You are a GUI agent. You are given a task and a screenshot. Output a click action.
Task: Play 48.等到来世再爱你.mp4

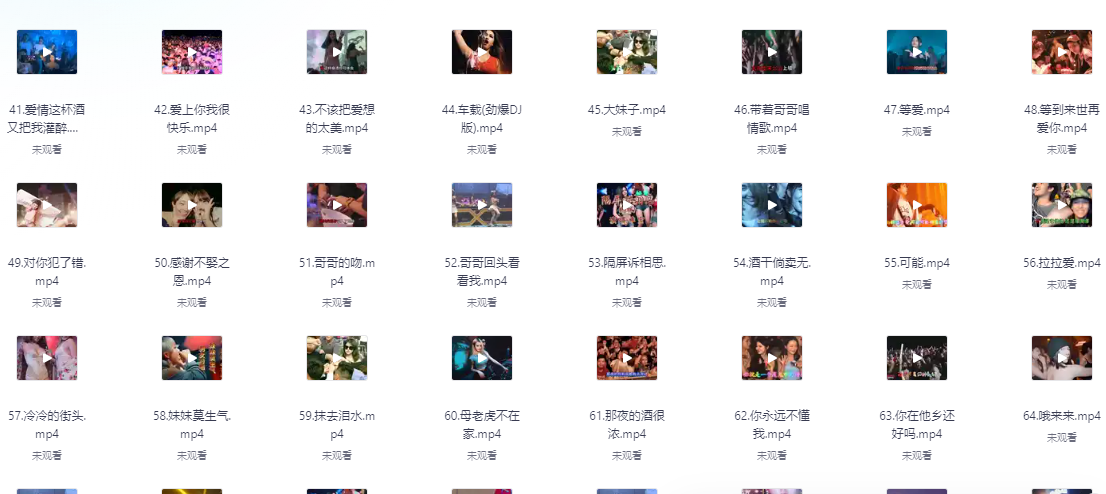point(1062,52)
